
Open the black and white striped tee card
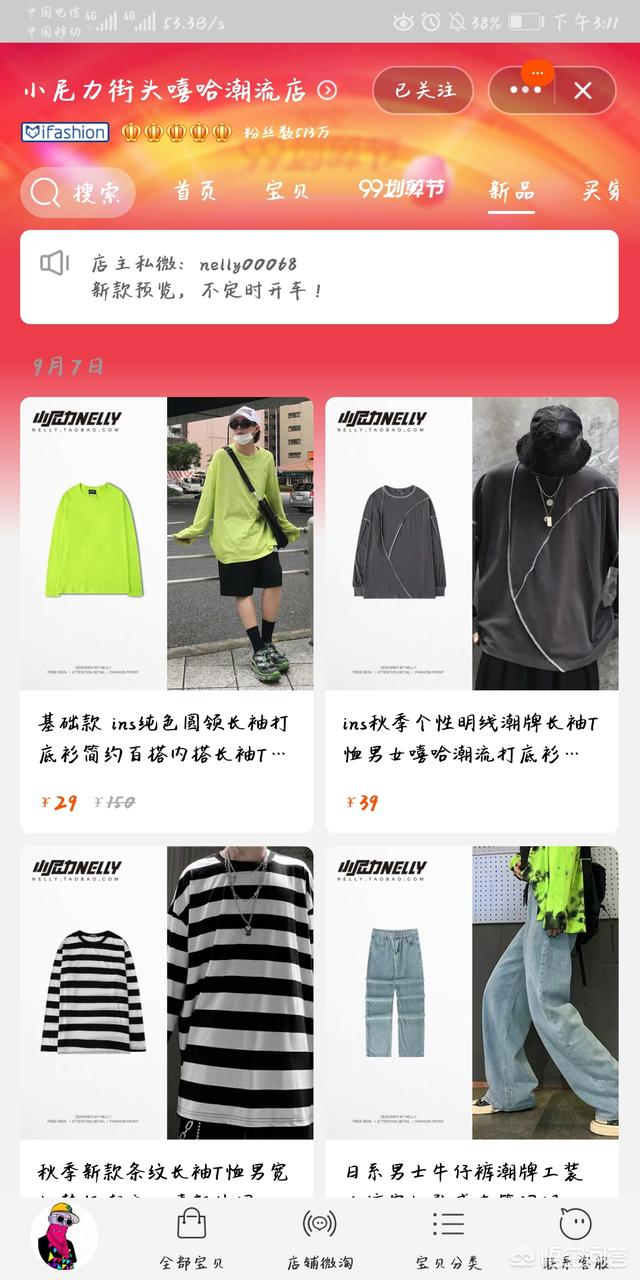(167, 1020)
